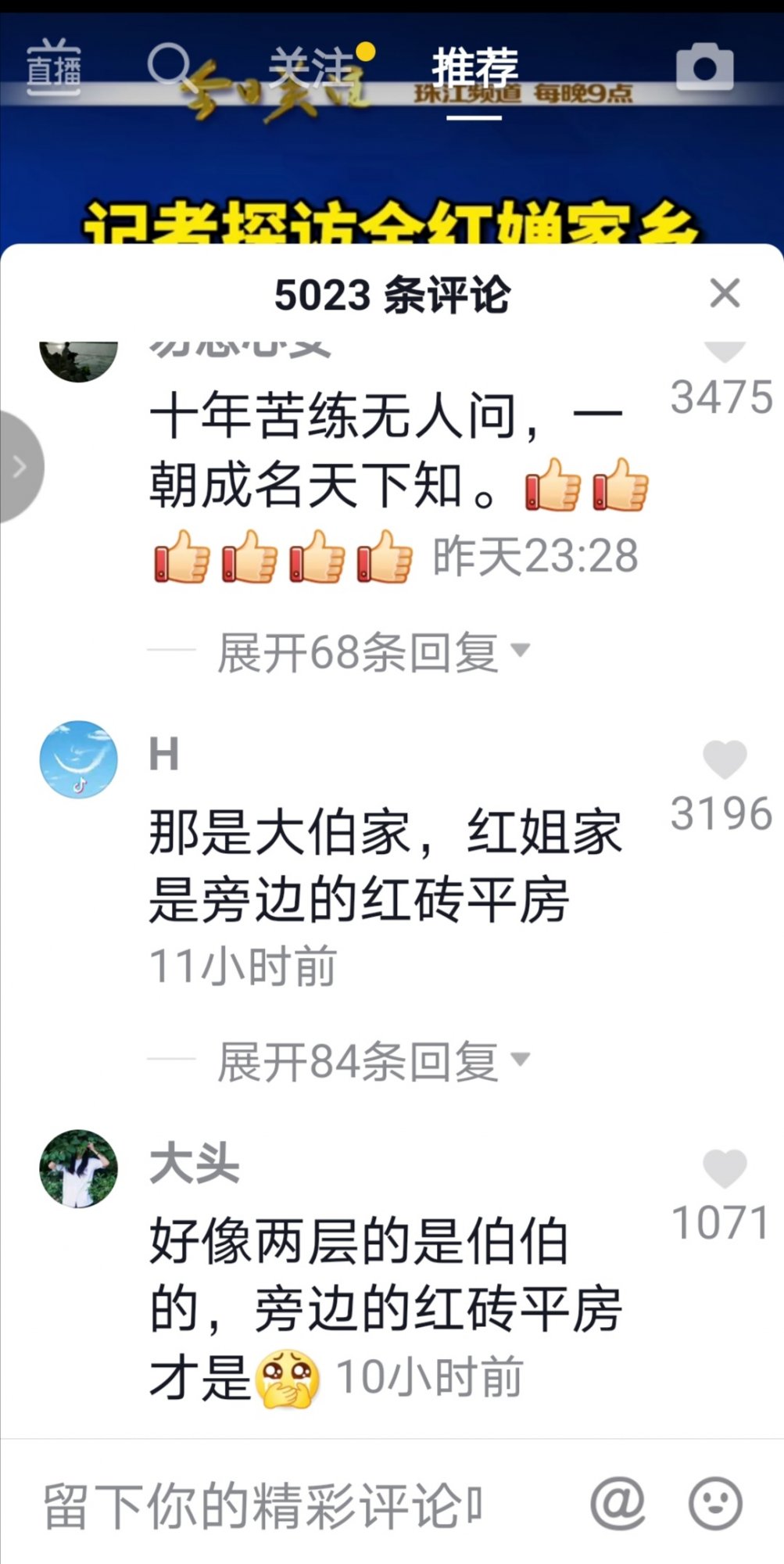Expand 68 replies under the first comment
This screenshot has width=784, height=1564.
pyautogui.click(x=373, y=652)
